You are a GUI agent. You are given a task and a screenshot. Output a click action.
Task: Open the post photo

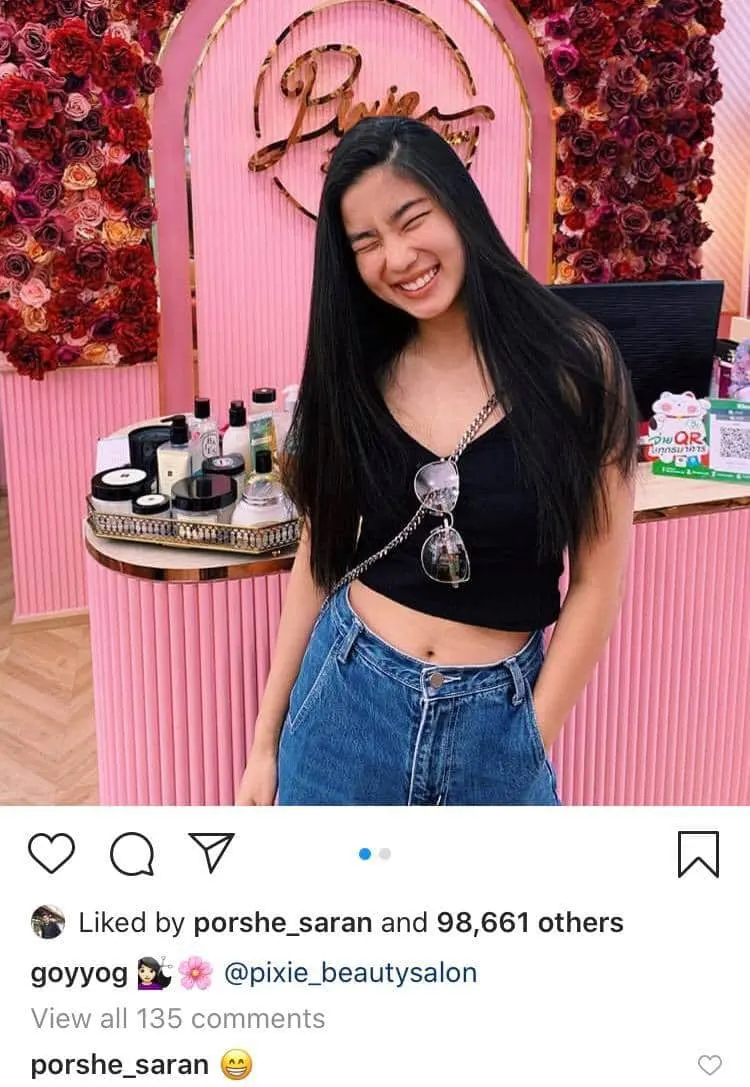(375, 402)
